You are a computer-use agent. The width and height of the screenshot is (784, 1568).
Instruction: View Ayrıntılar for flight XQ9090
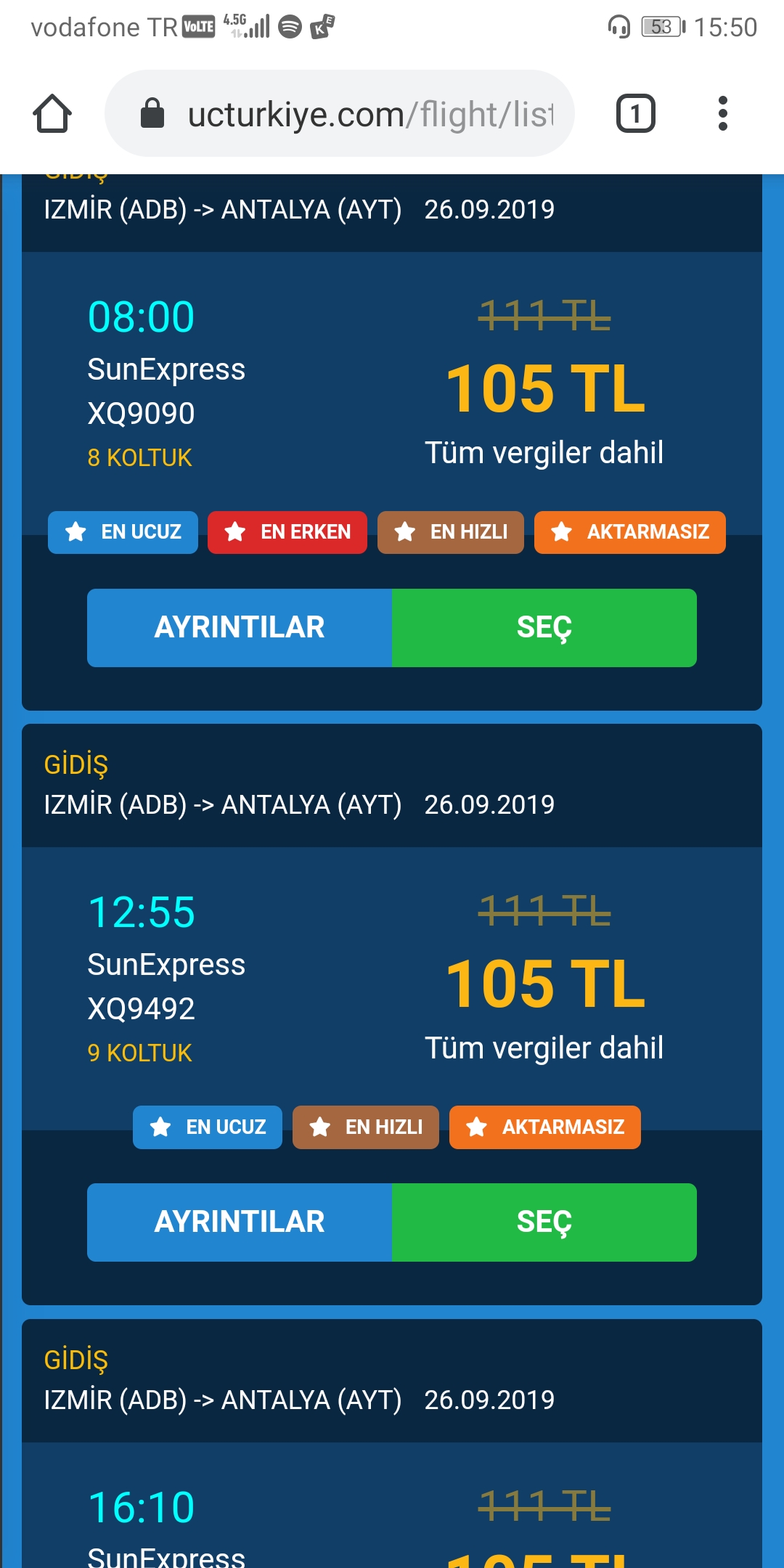(x=240, y=628)
